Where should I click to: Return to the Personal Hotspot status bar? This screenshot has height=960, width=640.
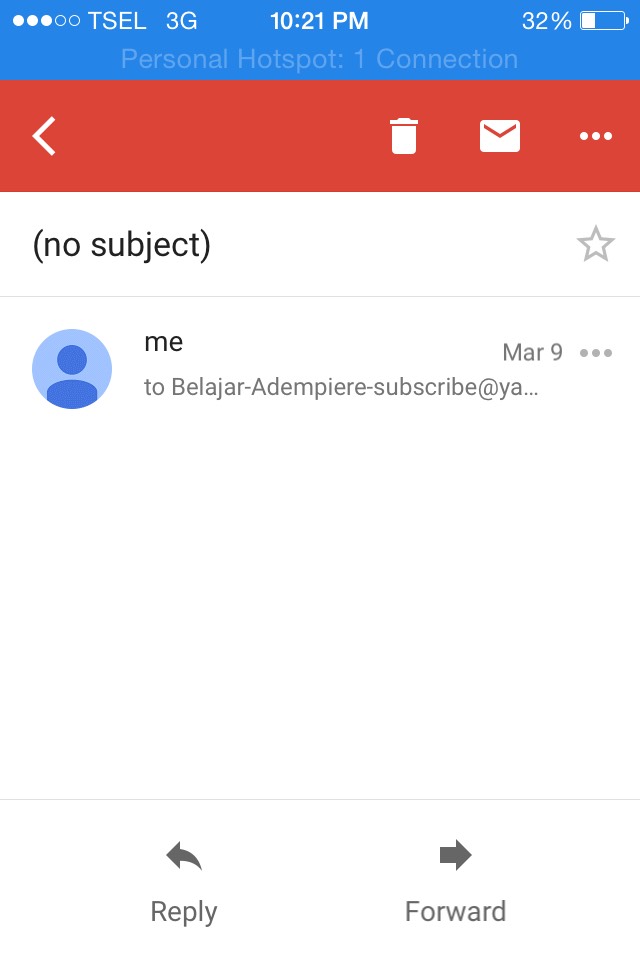[x=320, y=59]
